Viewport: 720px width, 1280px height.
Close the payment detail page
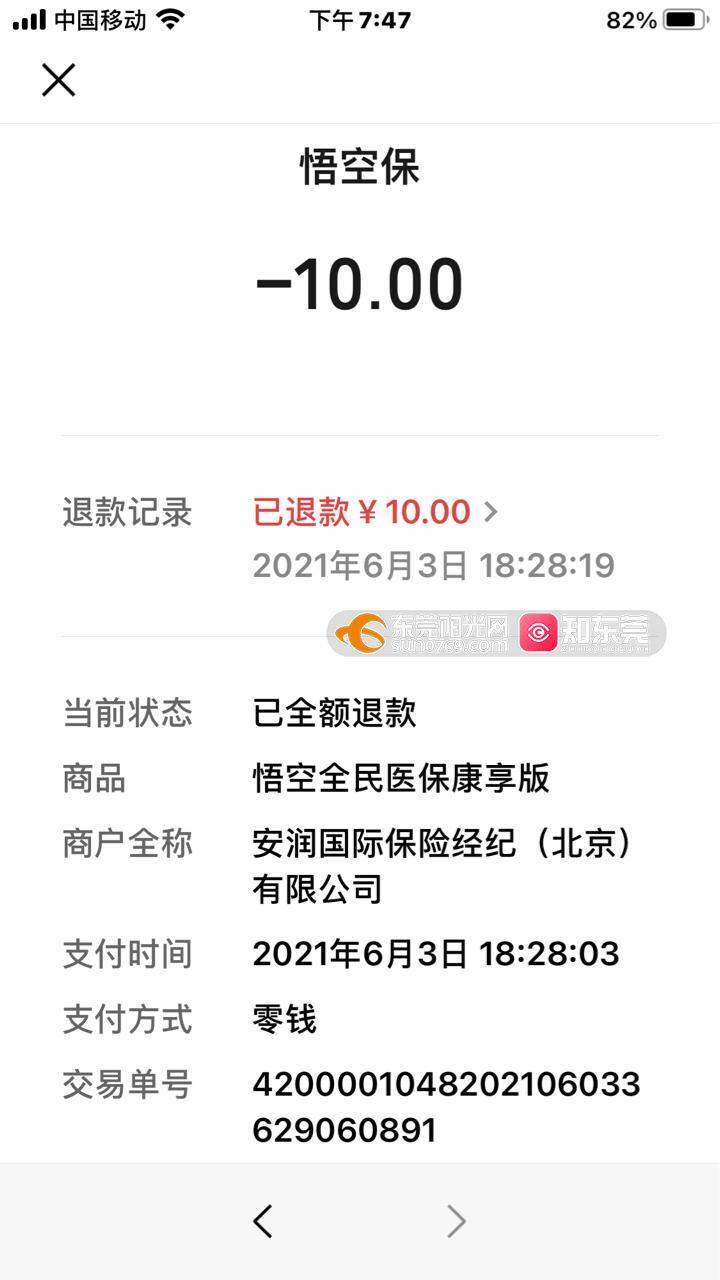pyautogui.click(x=58, y=80)
